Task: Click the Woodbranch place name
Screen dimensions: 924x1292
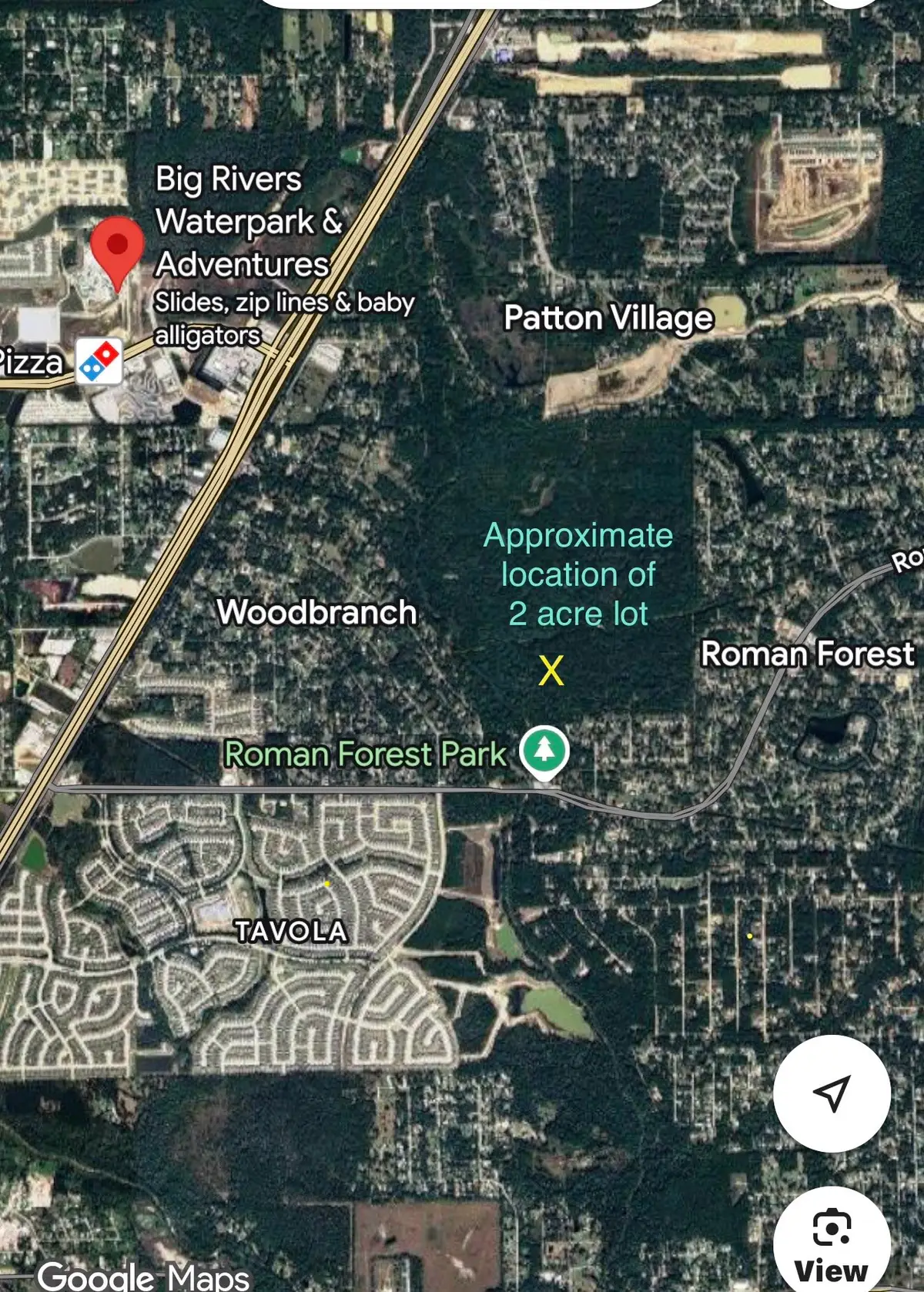Action: [x=316, y=614]
